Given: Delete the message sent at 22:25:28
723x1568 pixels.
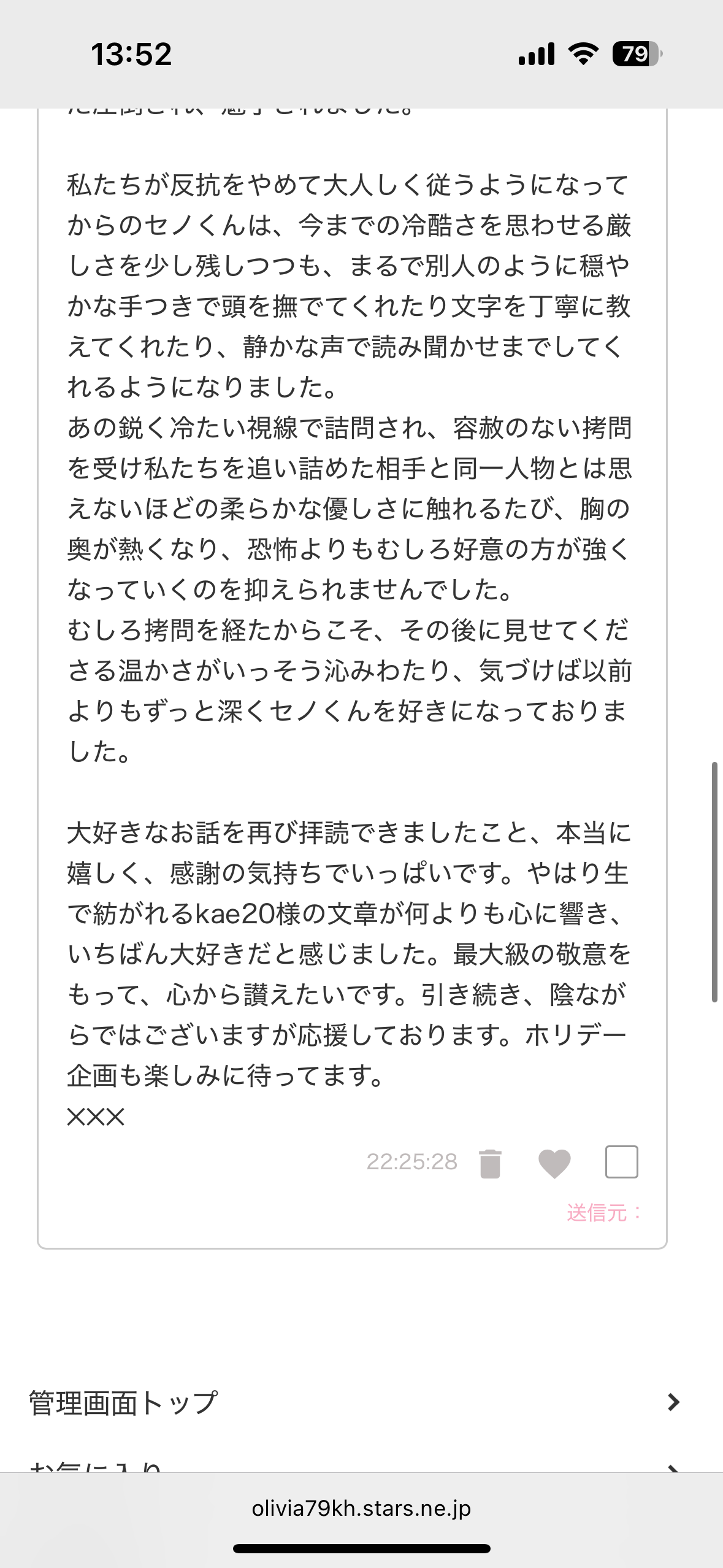Looking at the screenshot, I should [x=490, y=1163].
